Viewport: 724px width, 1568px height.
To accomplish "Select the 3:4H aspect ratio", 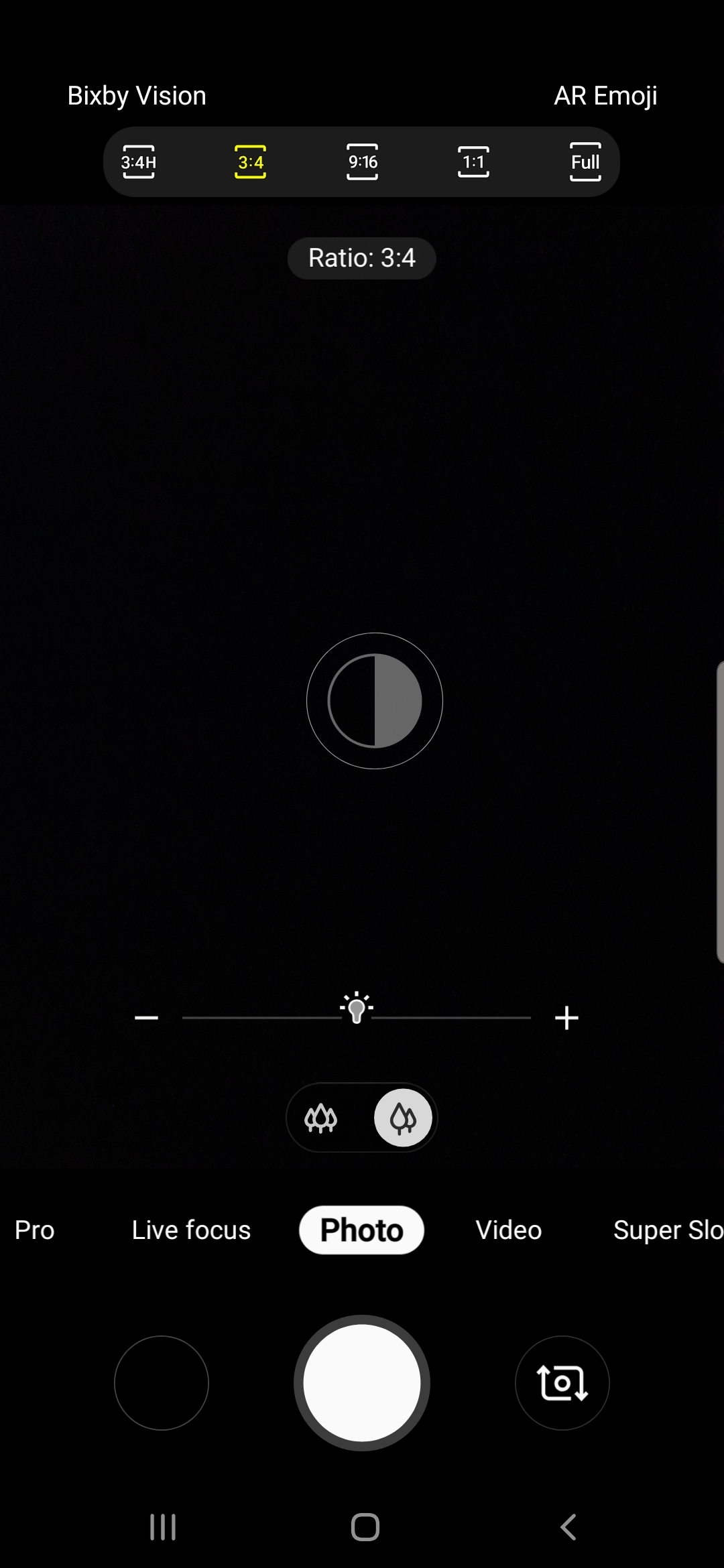I will pyautogui.click(x=139, y=162).
